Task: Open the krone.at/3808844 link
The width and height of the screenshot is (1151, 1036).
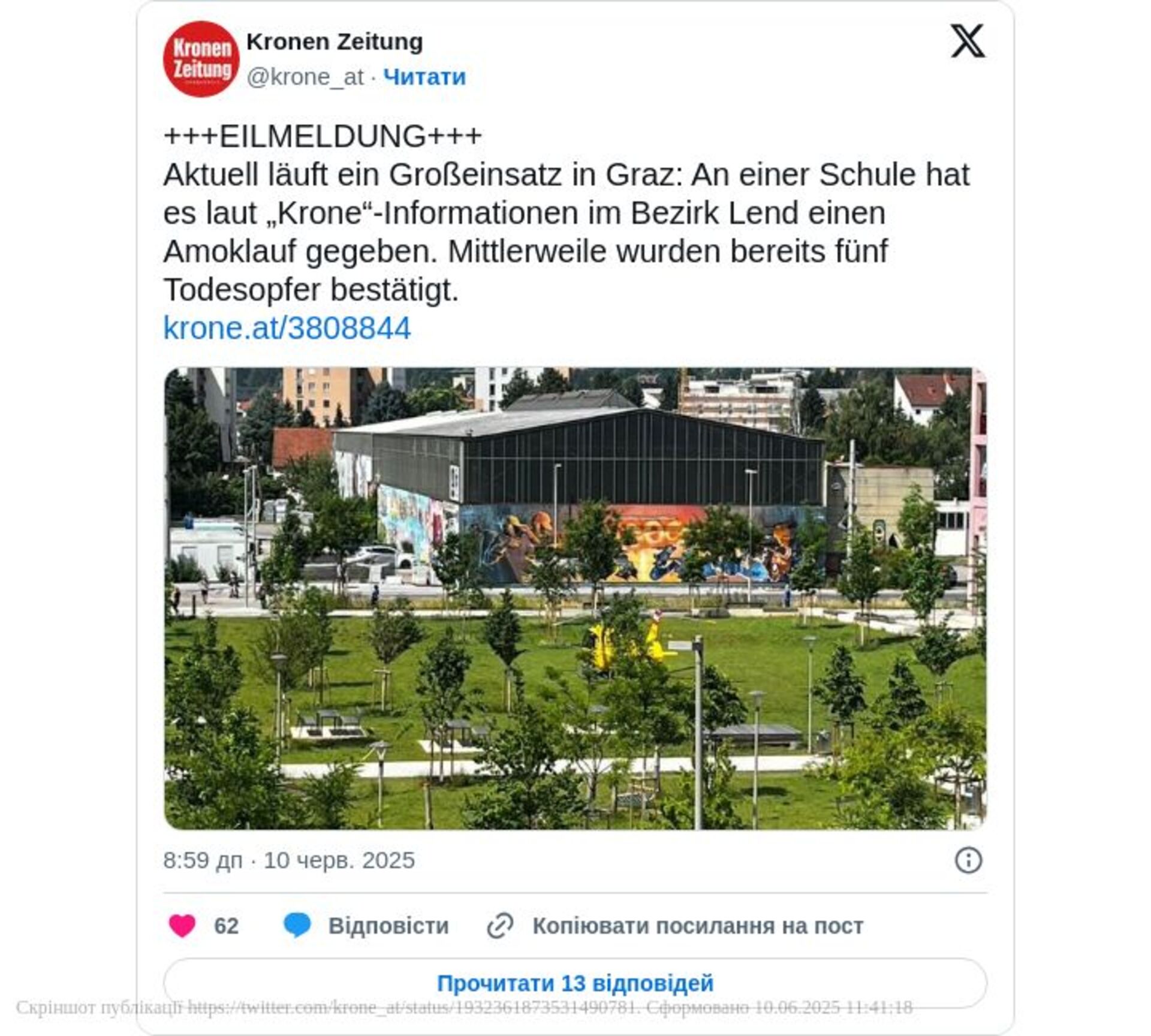Action: pyautogui.click(x=287, y=328)
